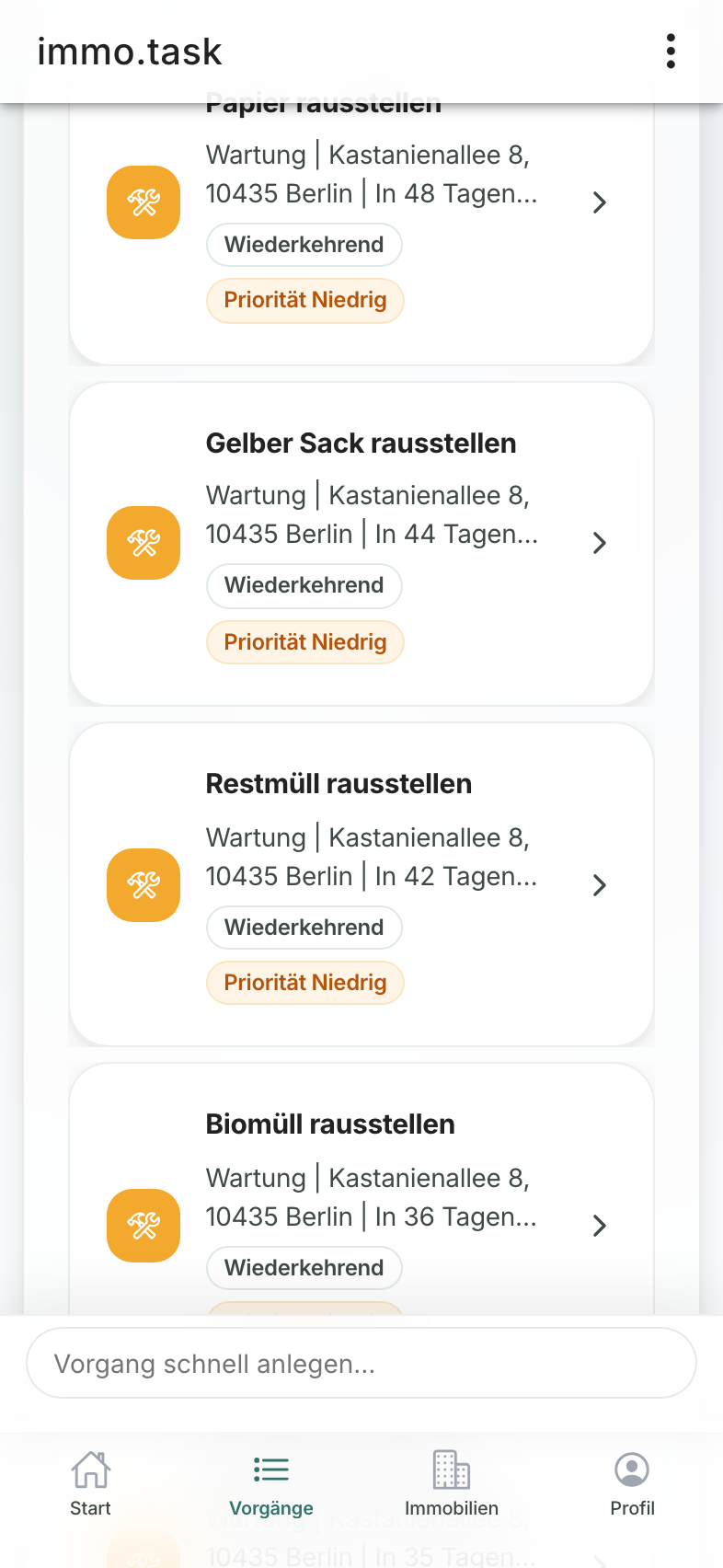
Task: Select the Priorität Niedrig label on Restmüll rausstellen
Action: 304,982
